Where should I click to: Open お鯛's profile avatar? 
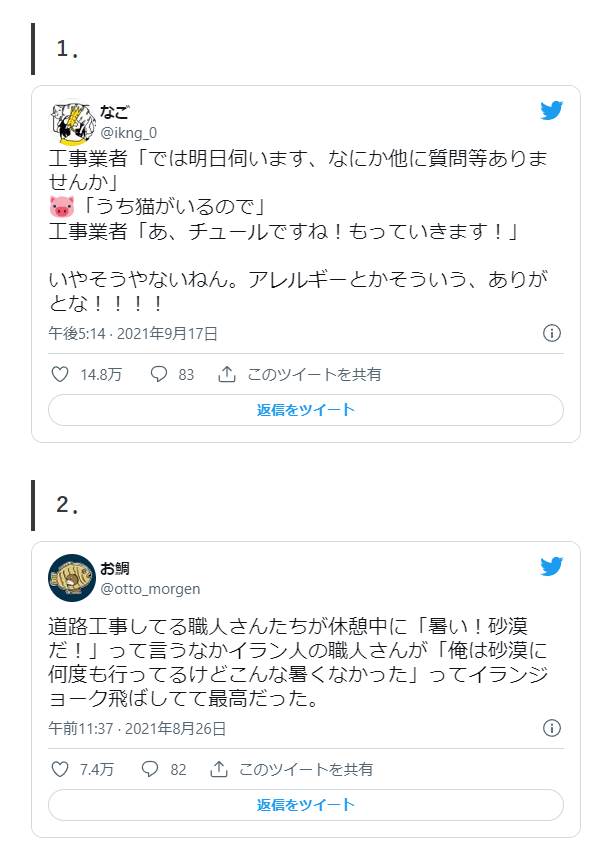point(72,577)
